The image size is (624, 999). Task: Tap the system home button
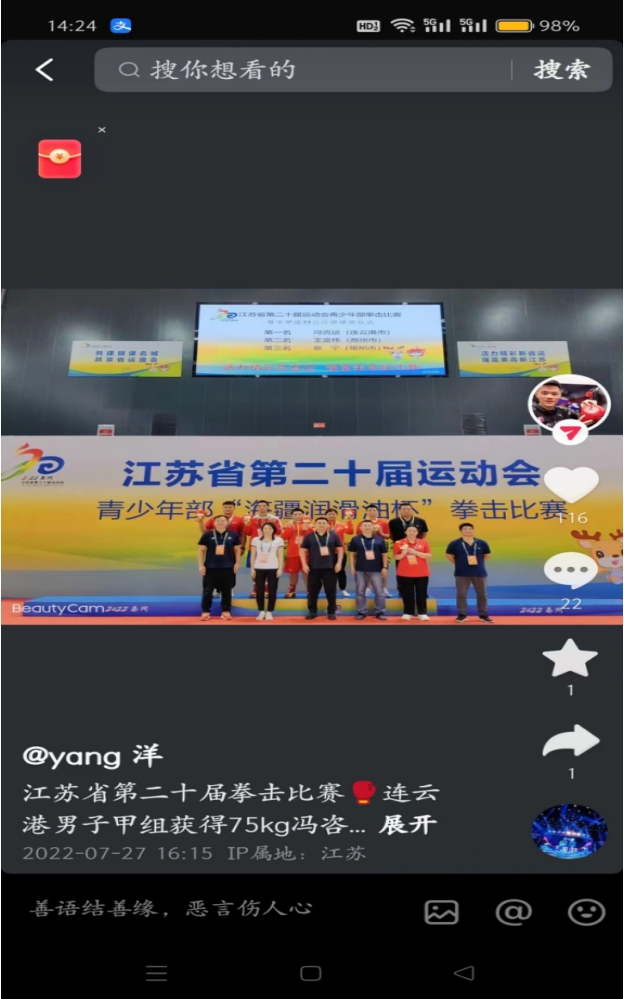(311, 973)
